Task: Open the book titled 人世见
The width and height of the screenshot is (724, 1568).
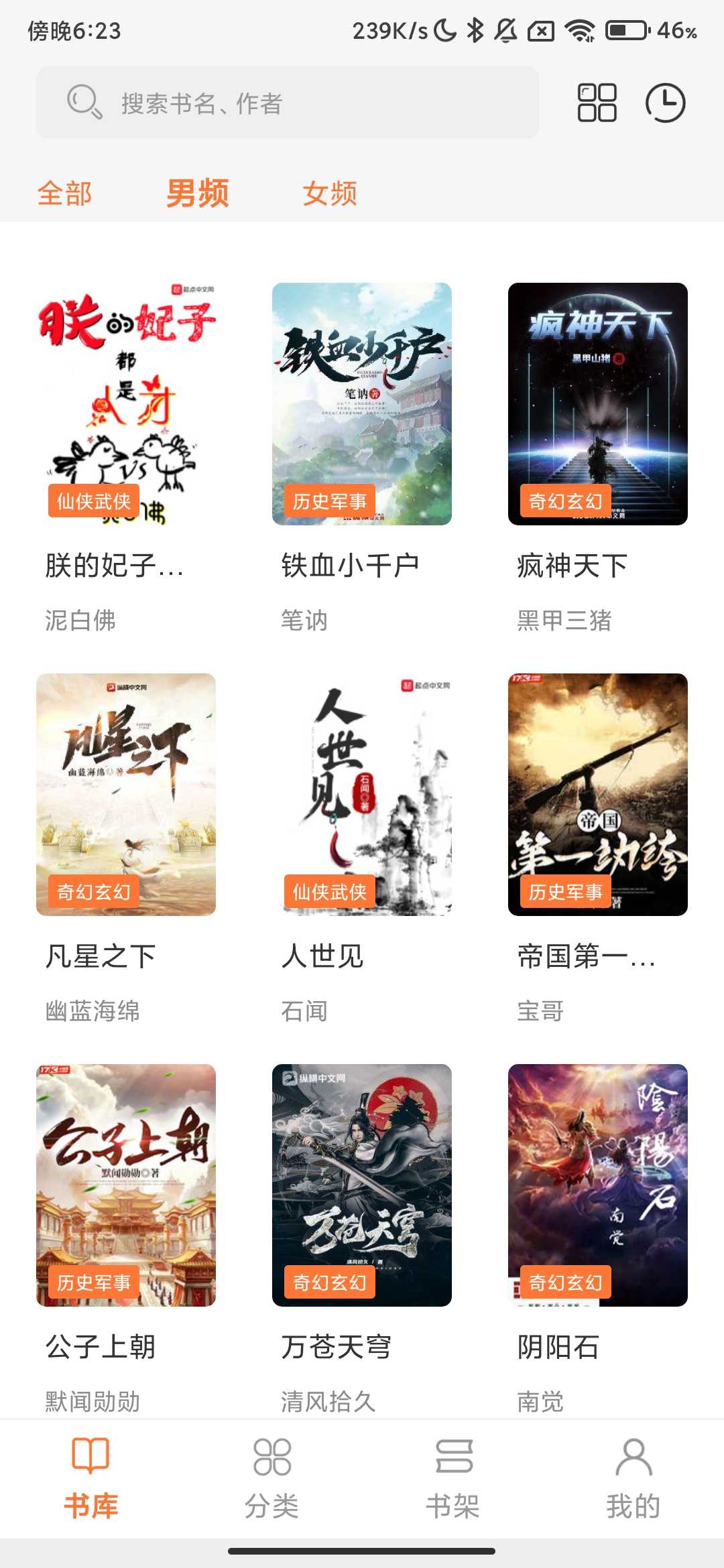Action: tap(362, 797)
